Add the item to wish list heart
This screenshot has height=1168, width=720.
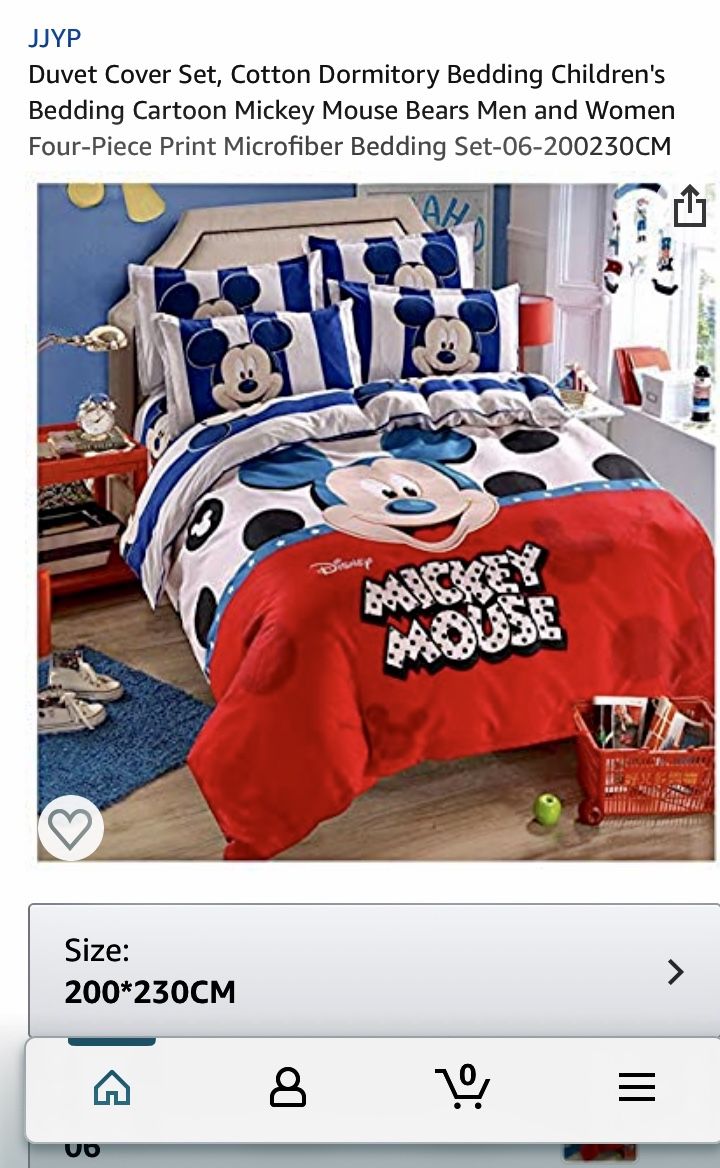click(70, 827)
